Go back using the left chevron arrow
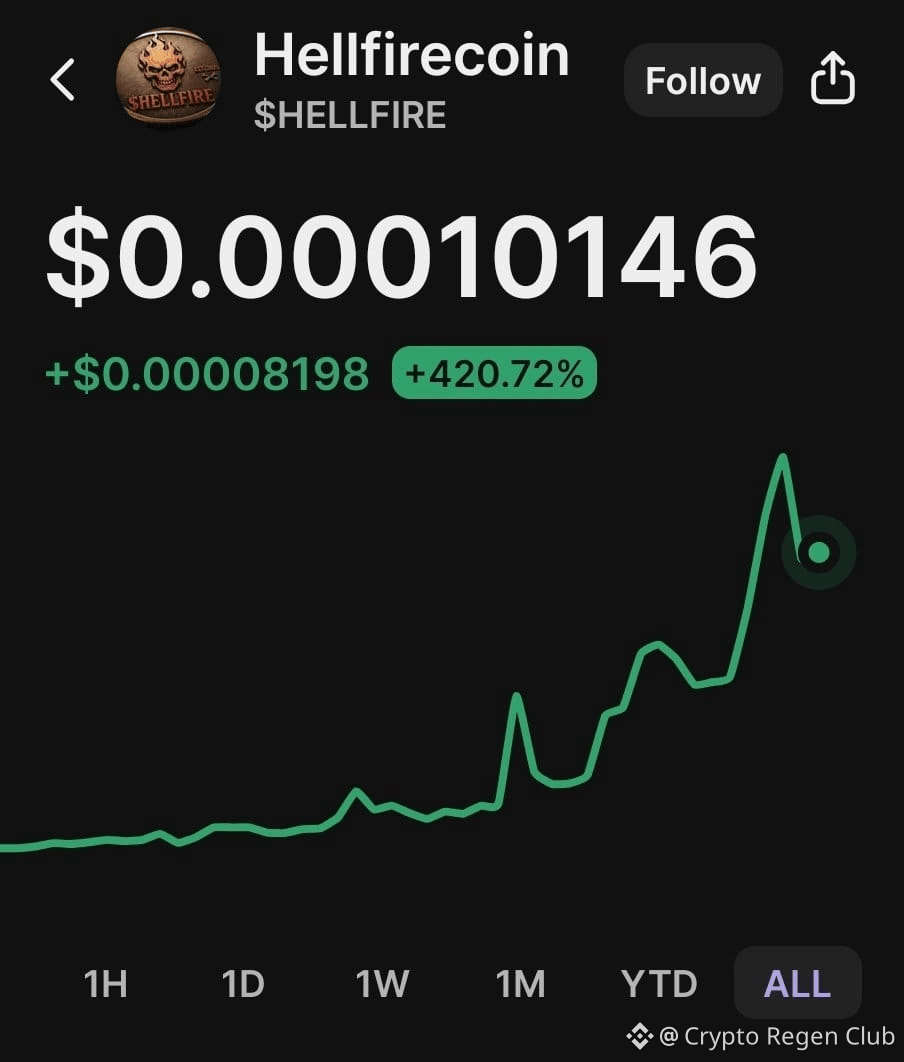 (62, 80)
